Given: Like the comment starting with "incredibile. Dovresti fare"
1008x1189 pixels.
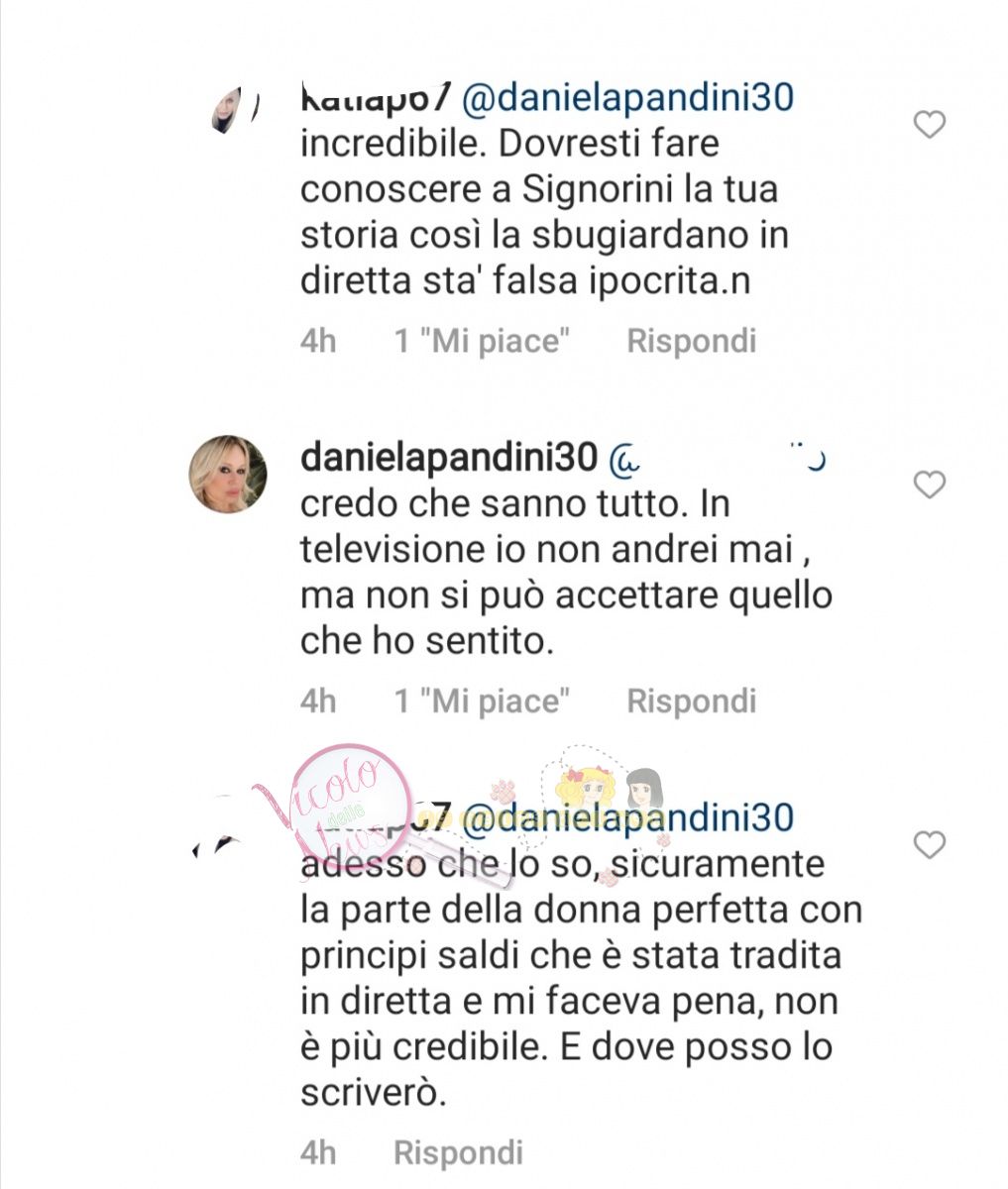Looking at the screenshot, I should [929, 125].
